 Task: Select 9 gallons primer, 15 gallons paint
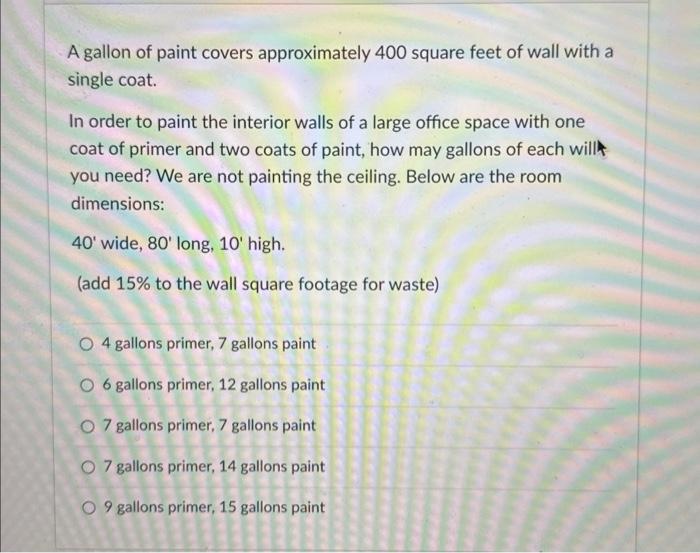(x=90, y=508)
